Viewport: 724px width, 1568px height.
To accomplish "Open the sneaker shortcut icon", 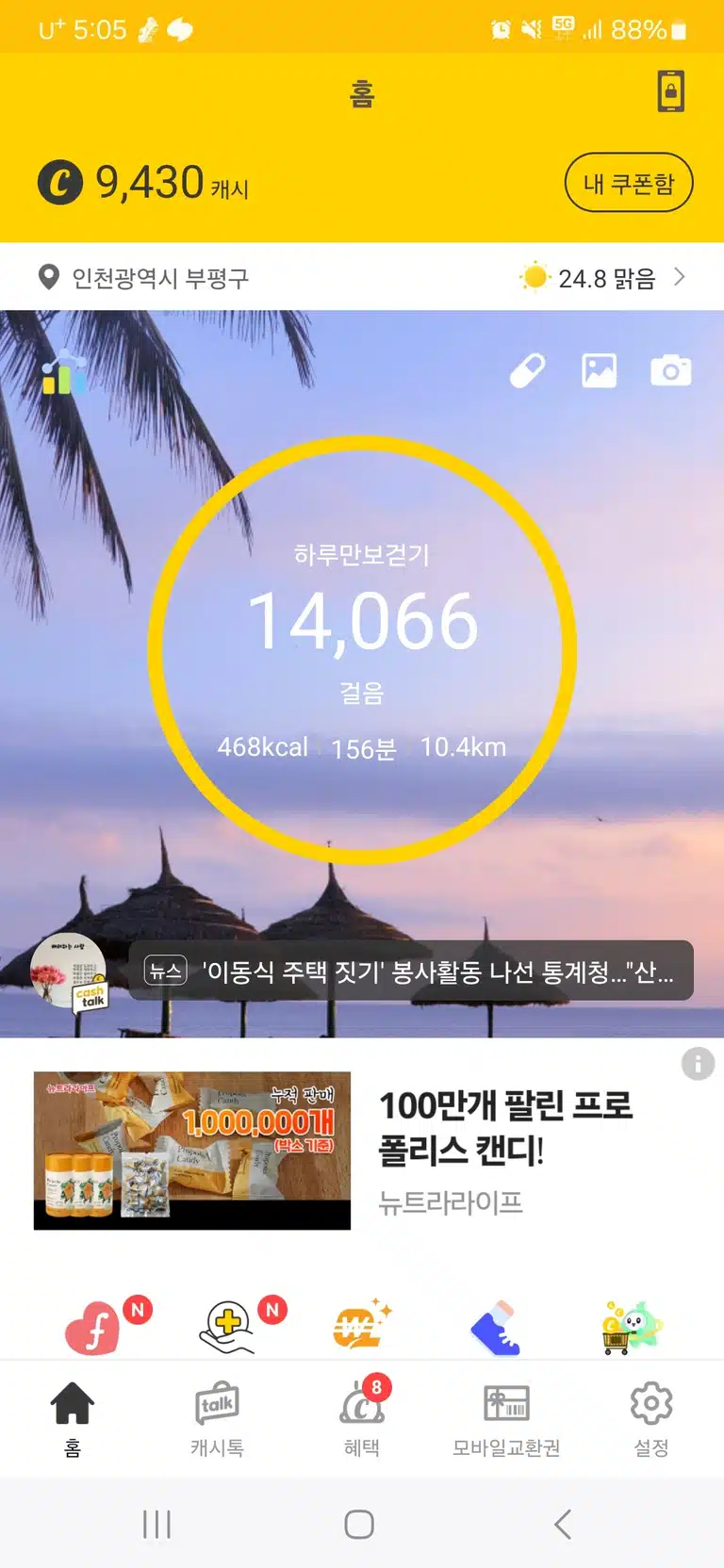I will tap(496, 1327).
